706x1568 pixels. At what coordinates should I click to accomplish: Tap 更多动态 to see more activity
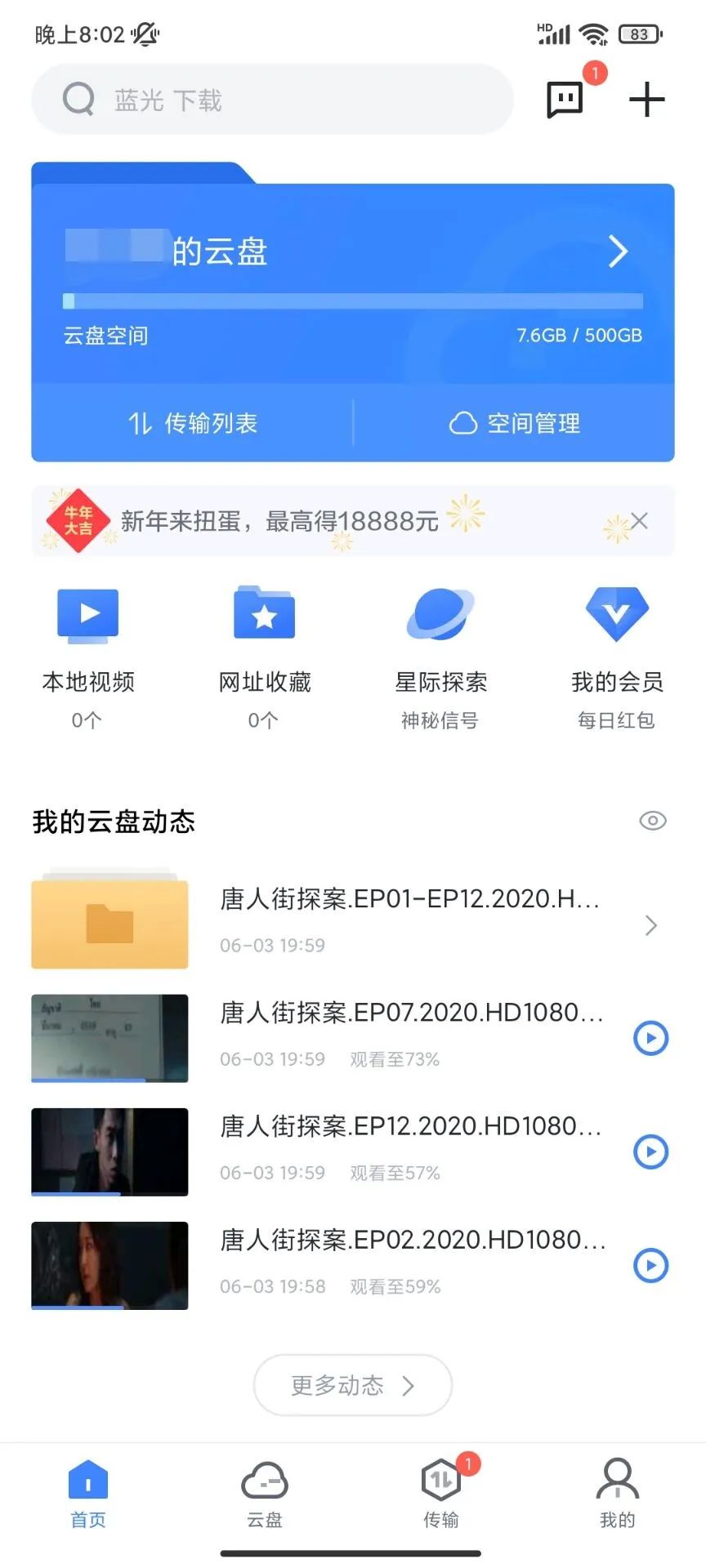point(353,1385)
